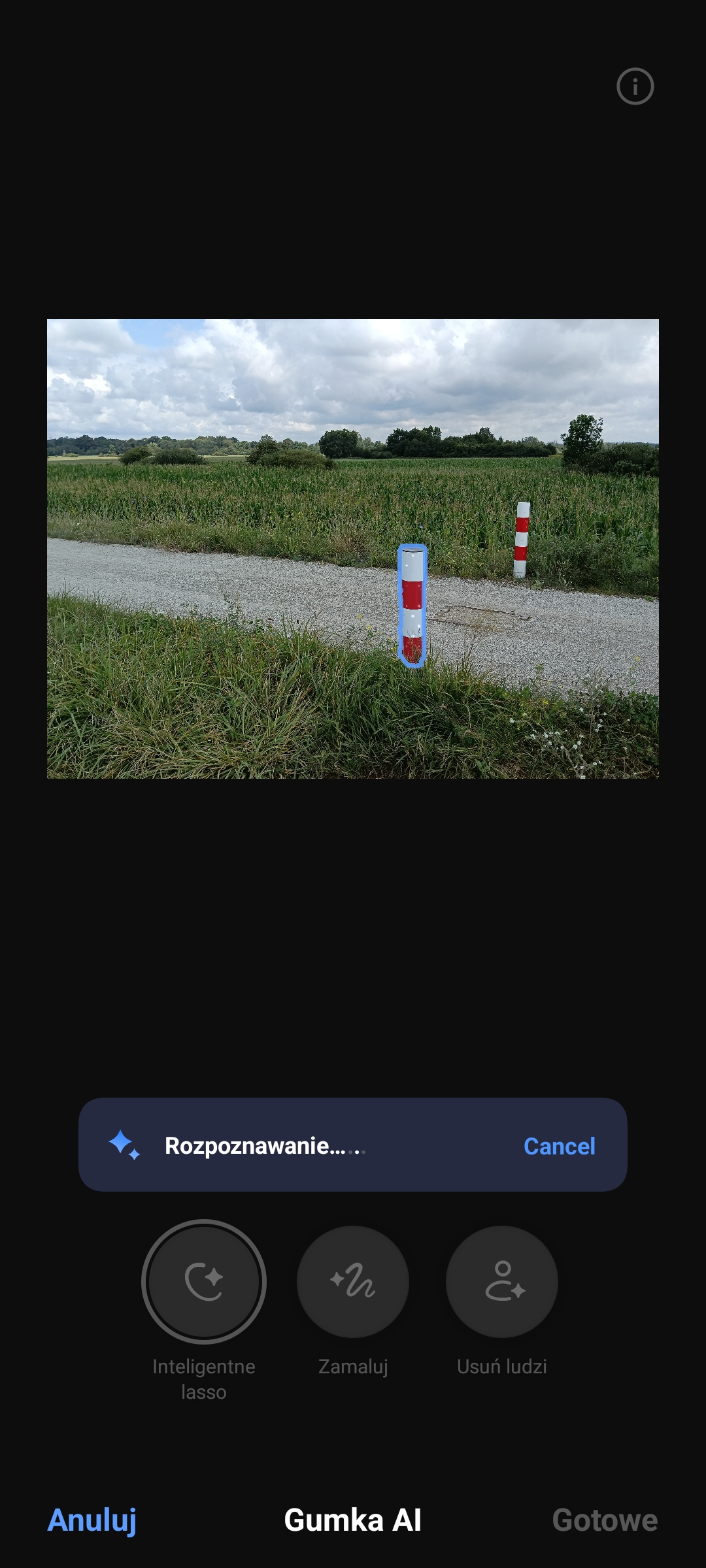
Task: Select the Inteligentne lasso tool
Action: pos(204,1282)
